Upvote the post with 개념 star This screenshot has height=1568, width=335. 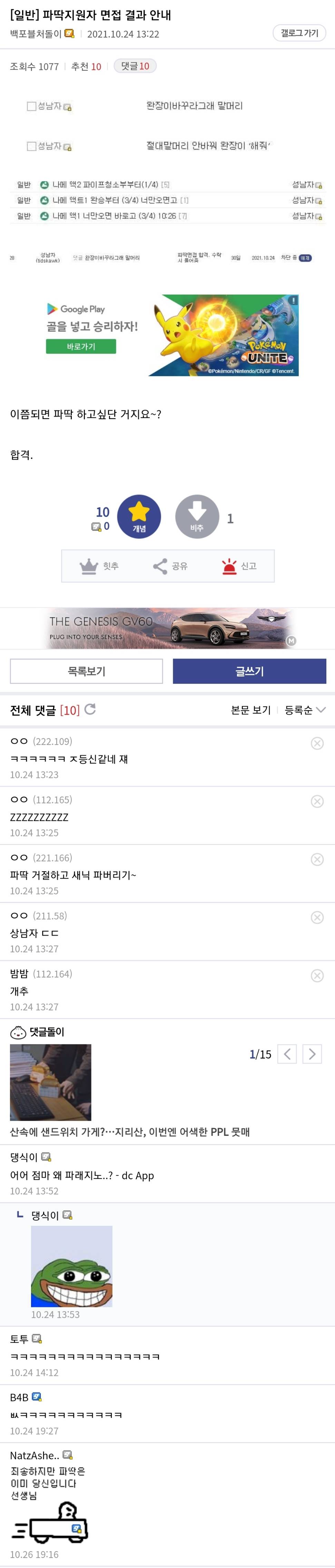pos(139,516)
